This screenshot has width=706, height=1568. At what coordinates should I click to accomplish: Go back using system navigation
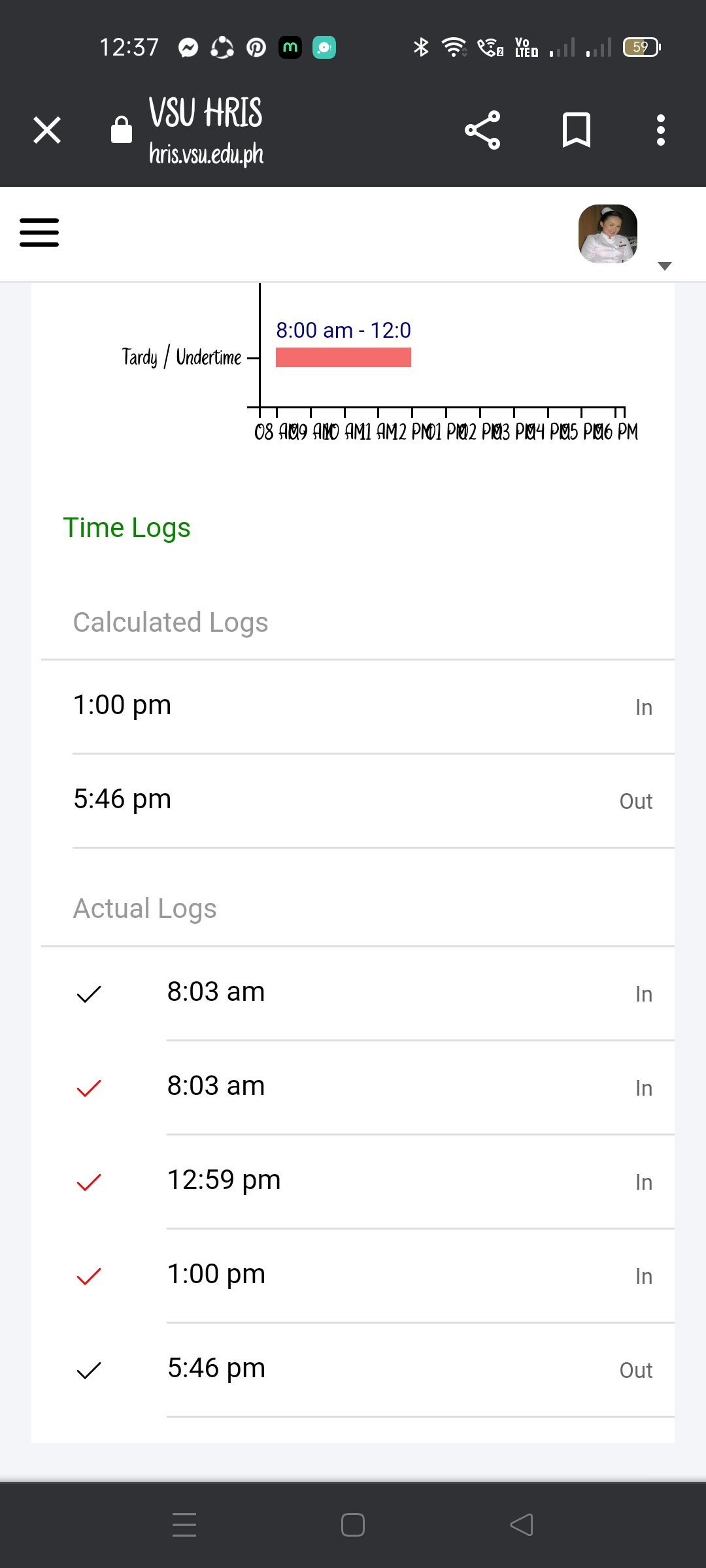(522, 1525)
